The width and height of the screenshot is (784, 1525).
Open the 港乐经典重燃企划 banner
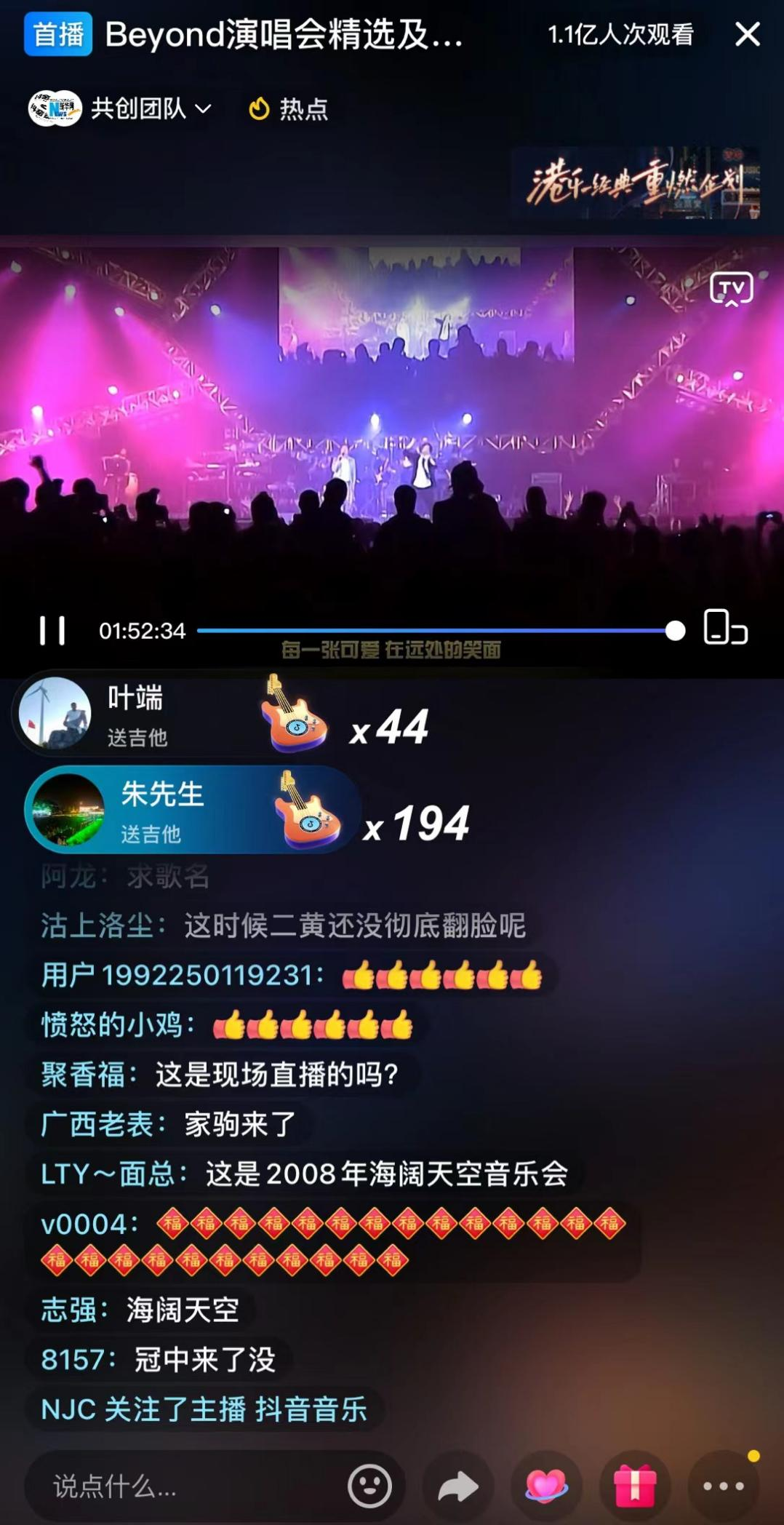click(x=635, y=183)
